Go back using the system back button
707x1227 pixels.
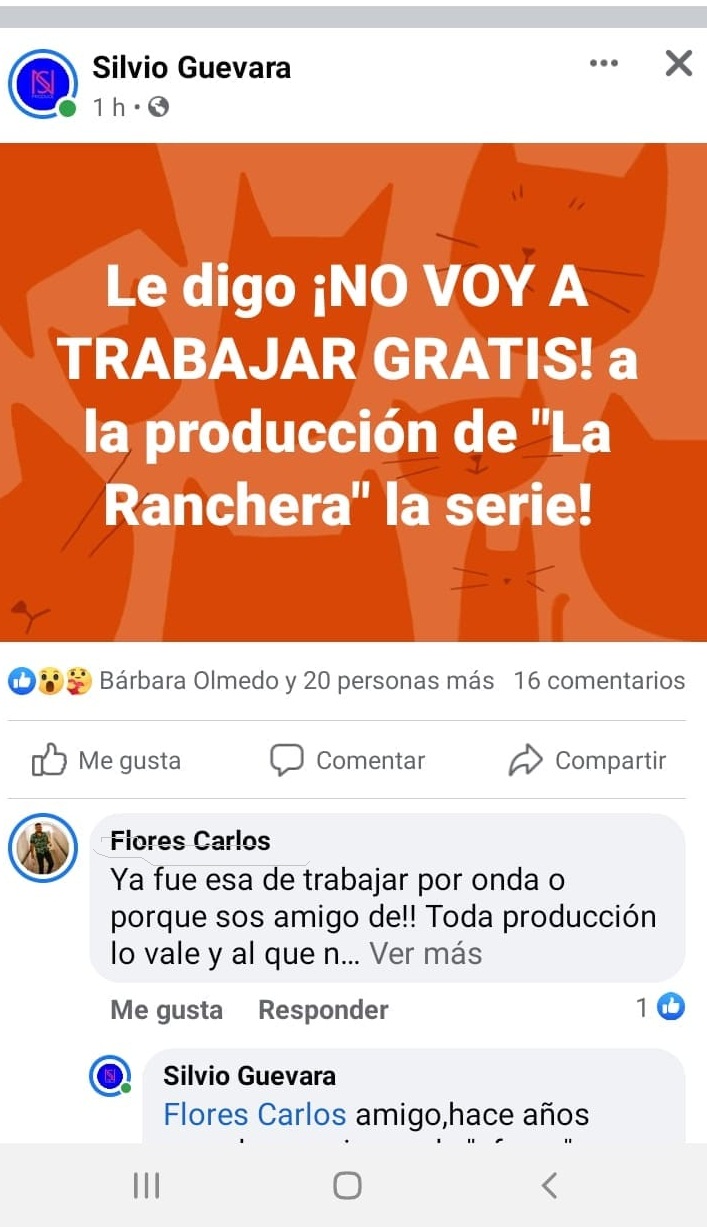(548, 1186)
